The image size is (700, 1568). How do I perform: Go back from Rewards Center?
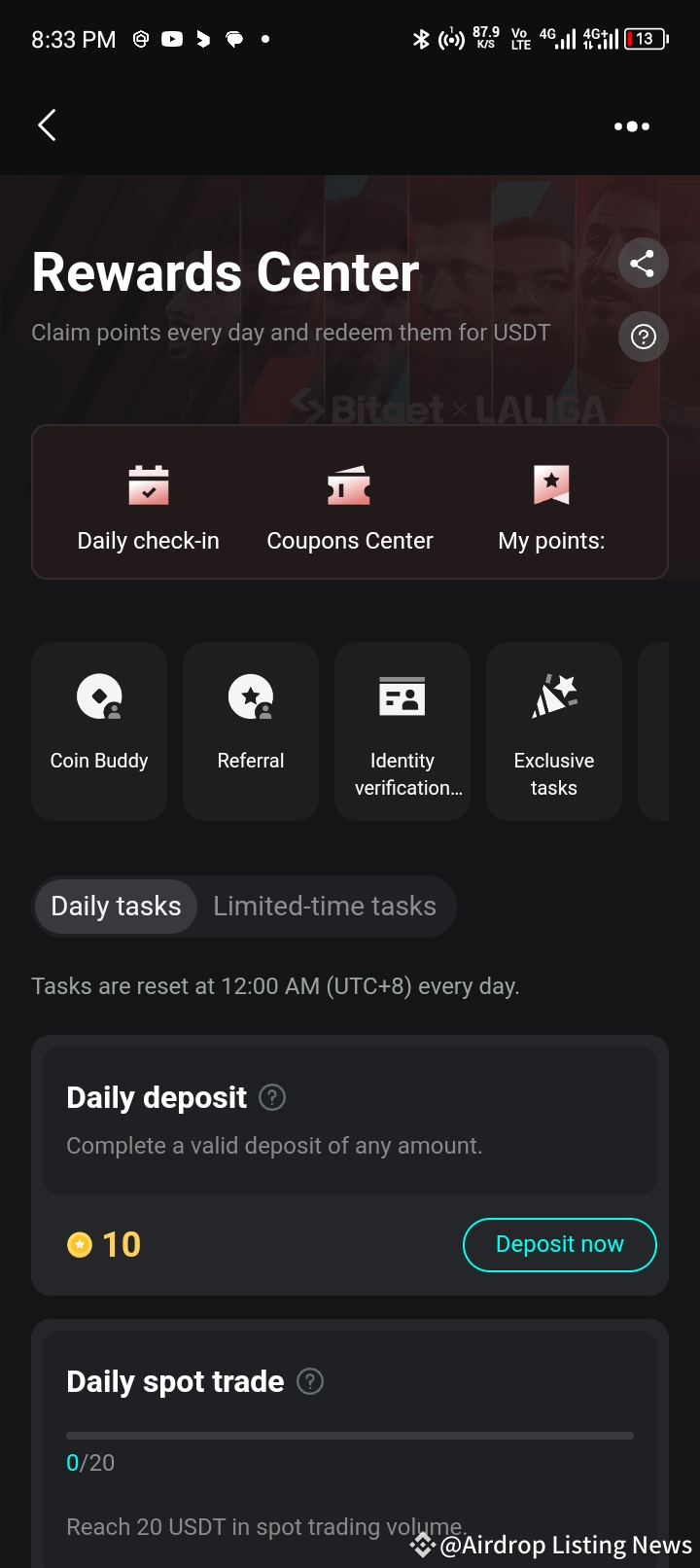click(47, 125)
